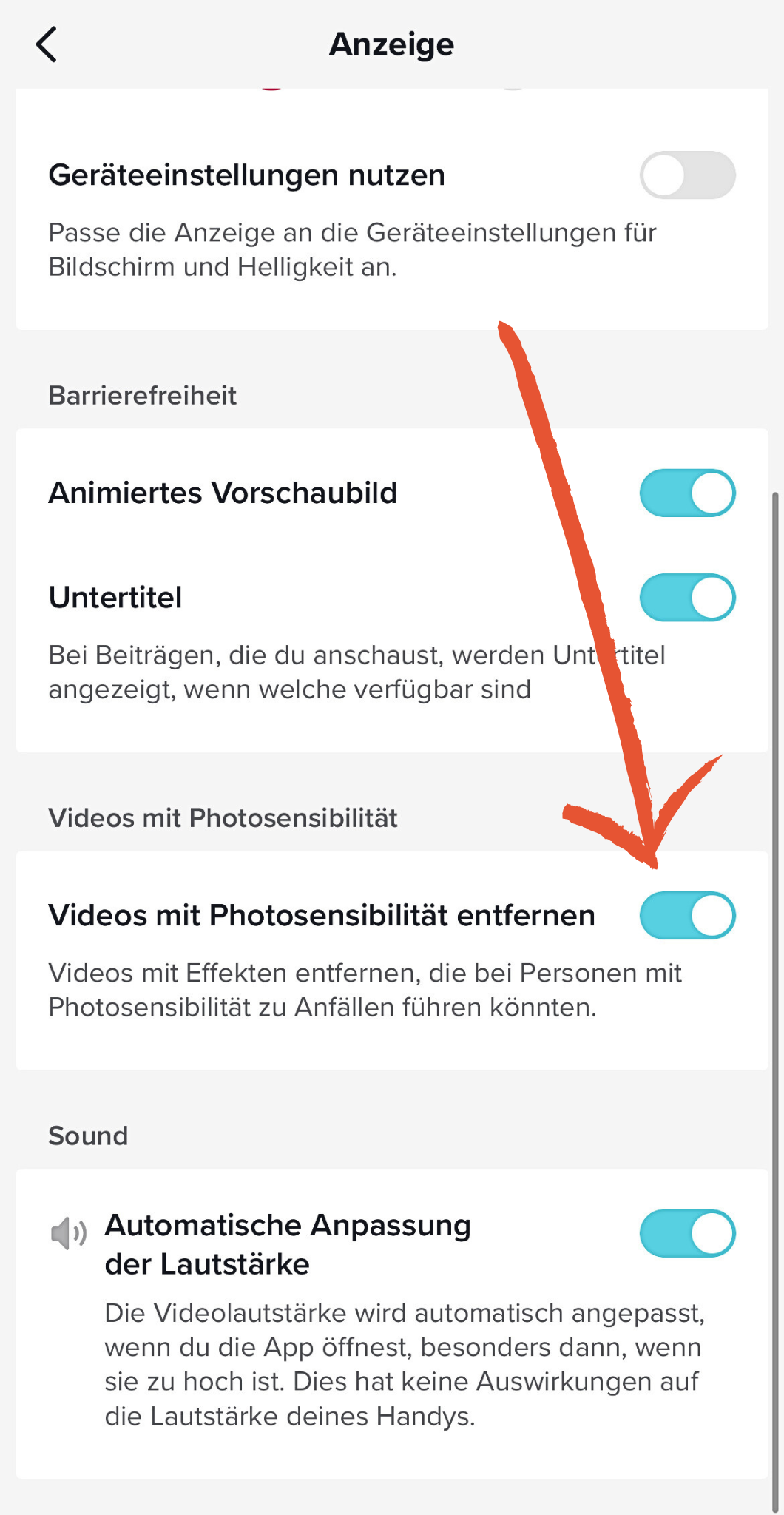Toggle Videos mit Photosensibilität entfernen off

pyautogui.click(x=687, y=915)
